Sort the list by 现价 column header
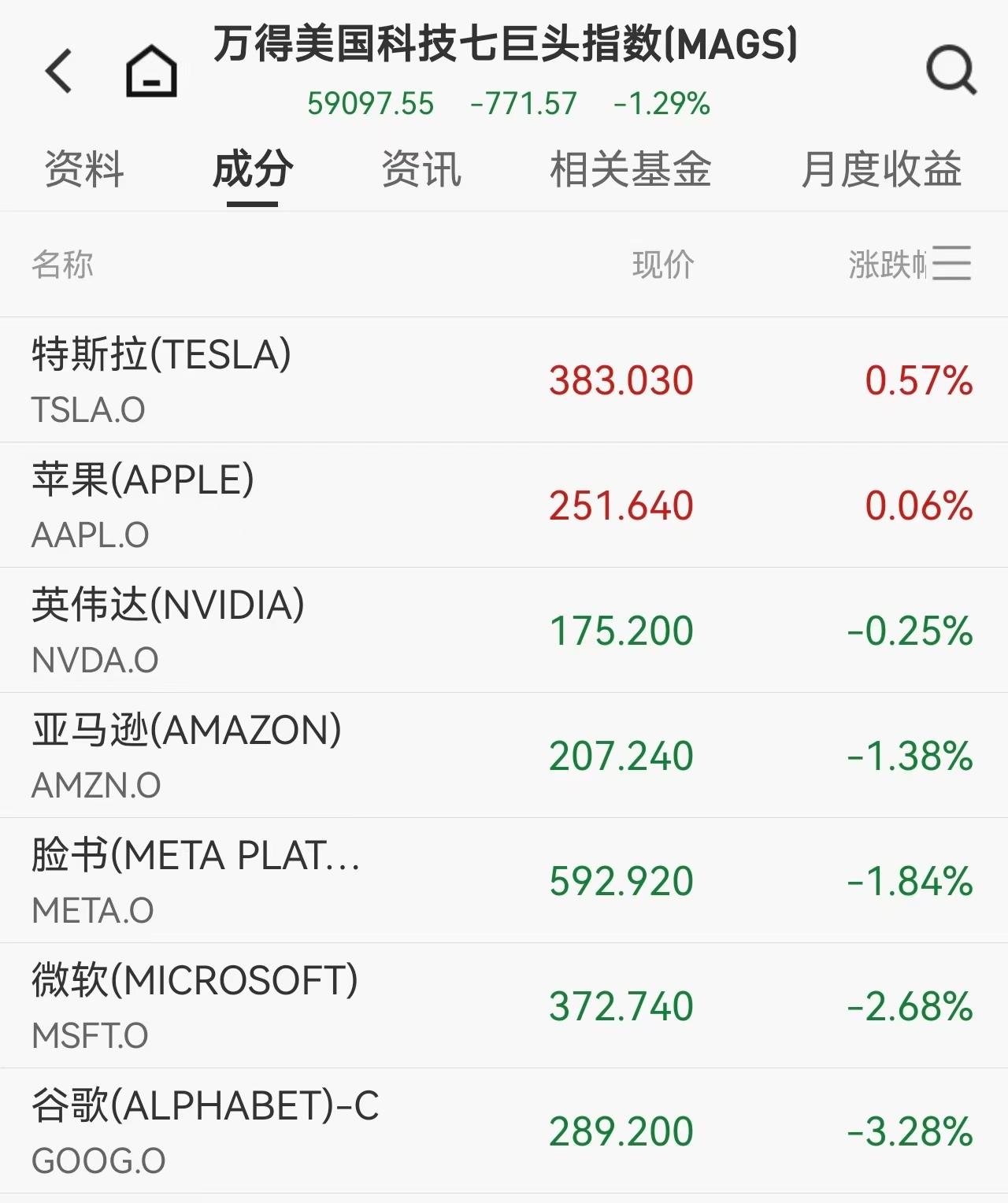 (665, 265)
